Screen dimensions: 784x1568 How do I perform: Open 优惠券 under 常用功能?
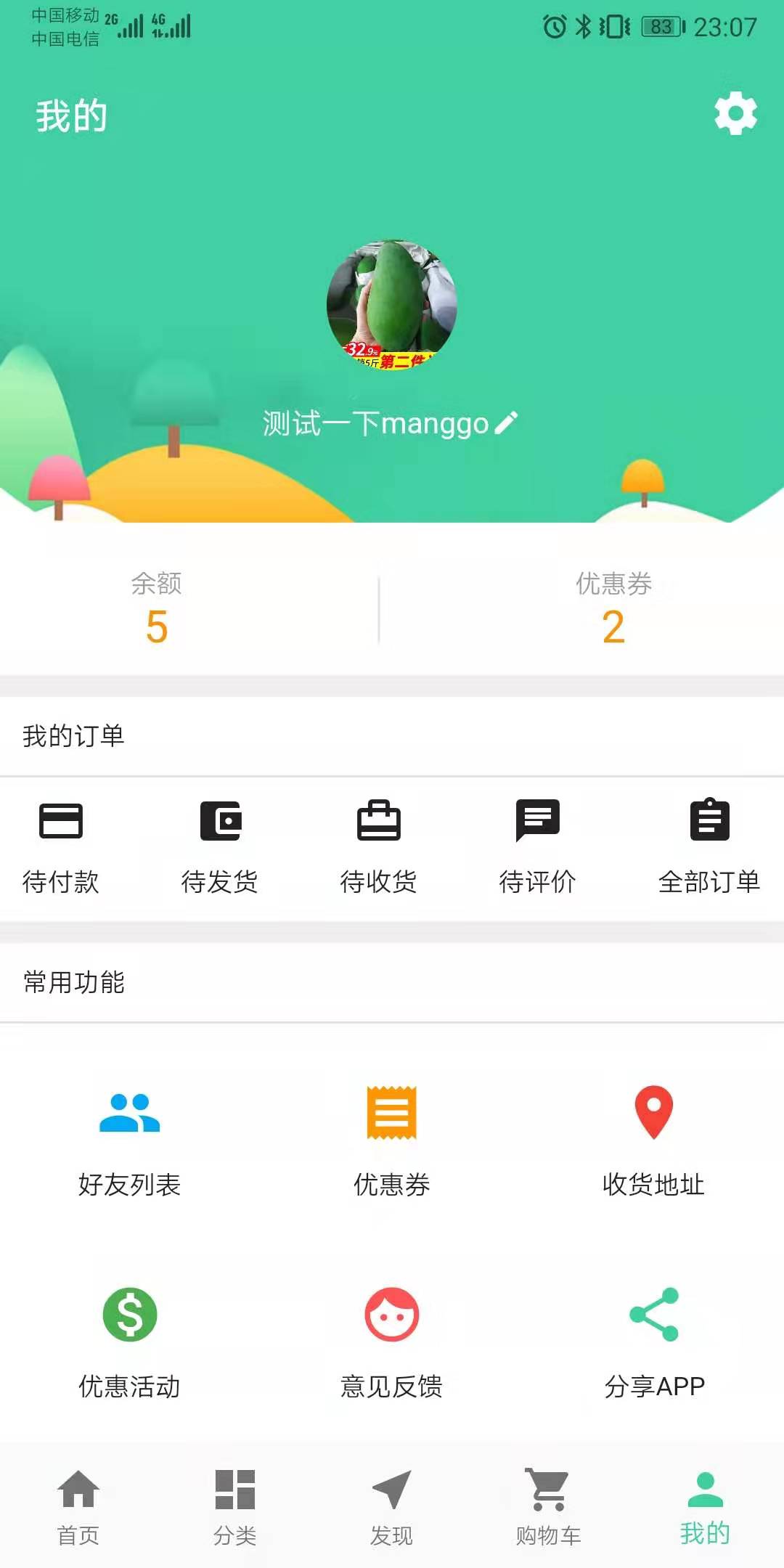pos(392,1141)
